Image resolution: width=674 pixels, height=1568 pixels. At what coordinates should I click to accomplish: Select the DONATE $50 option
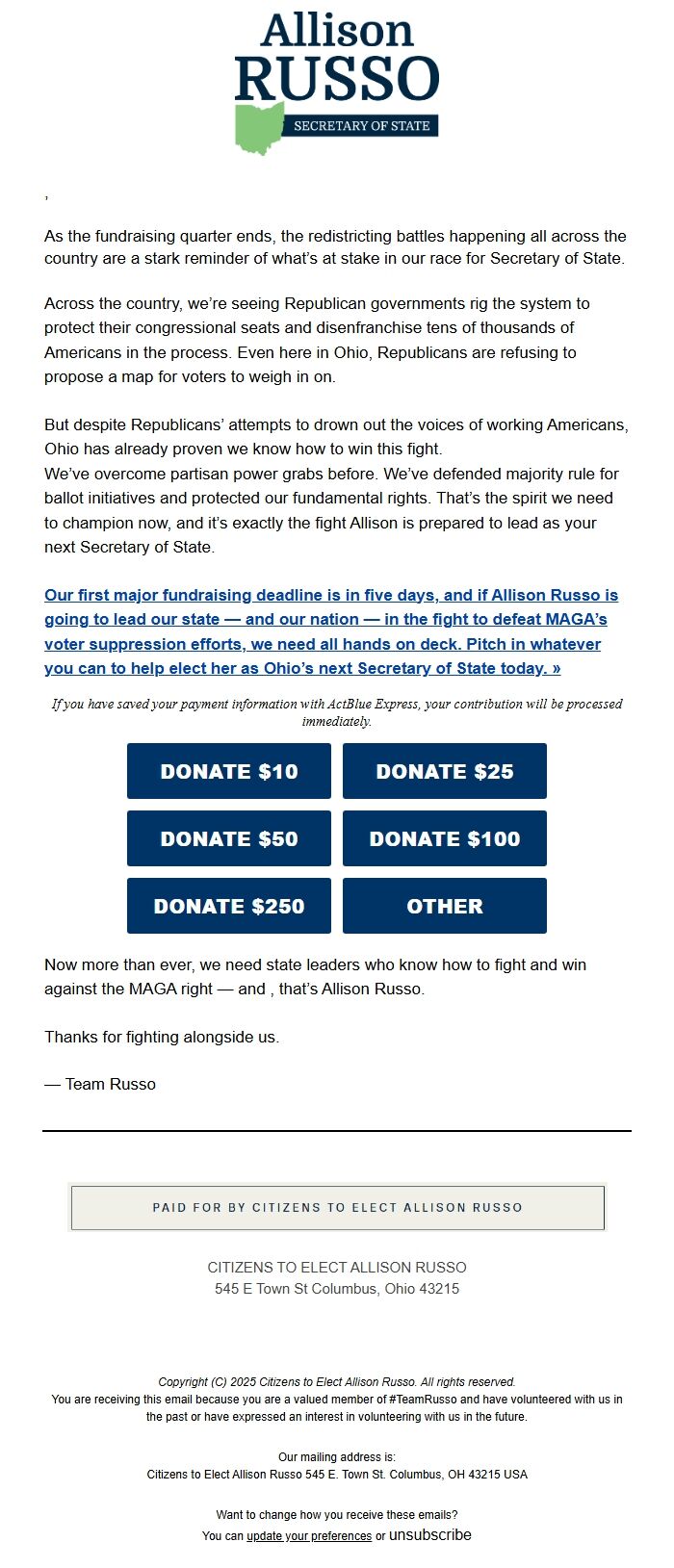pos(229,838)
